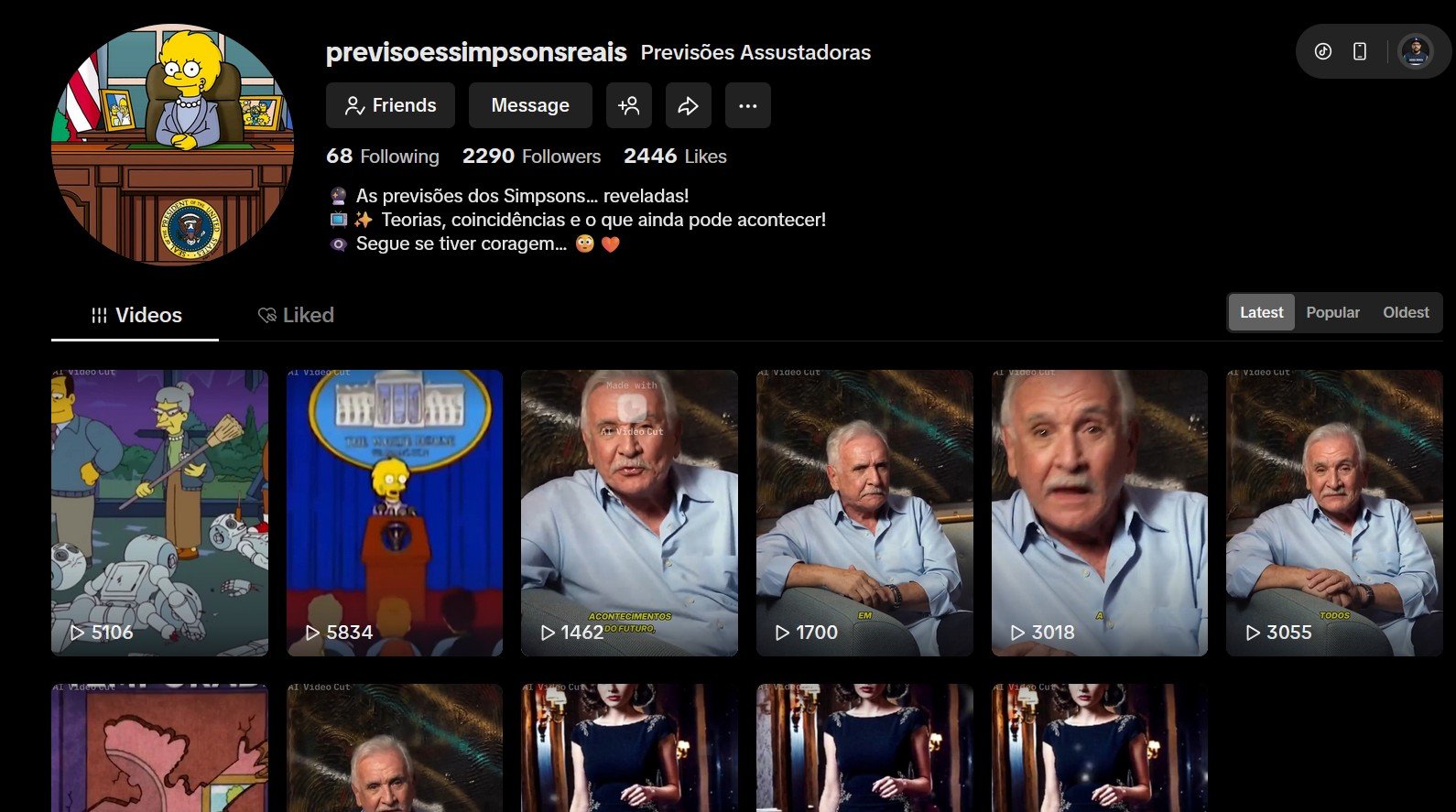Play the video with 5834 views

395,513
